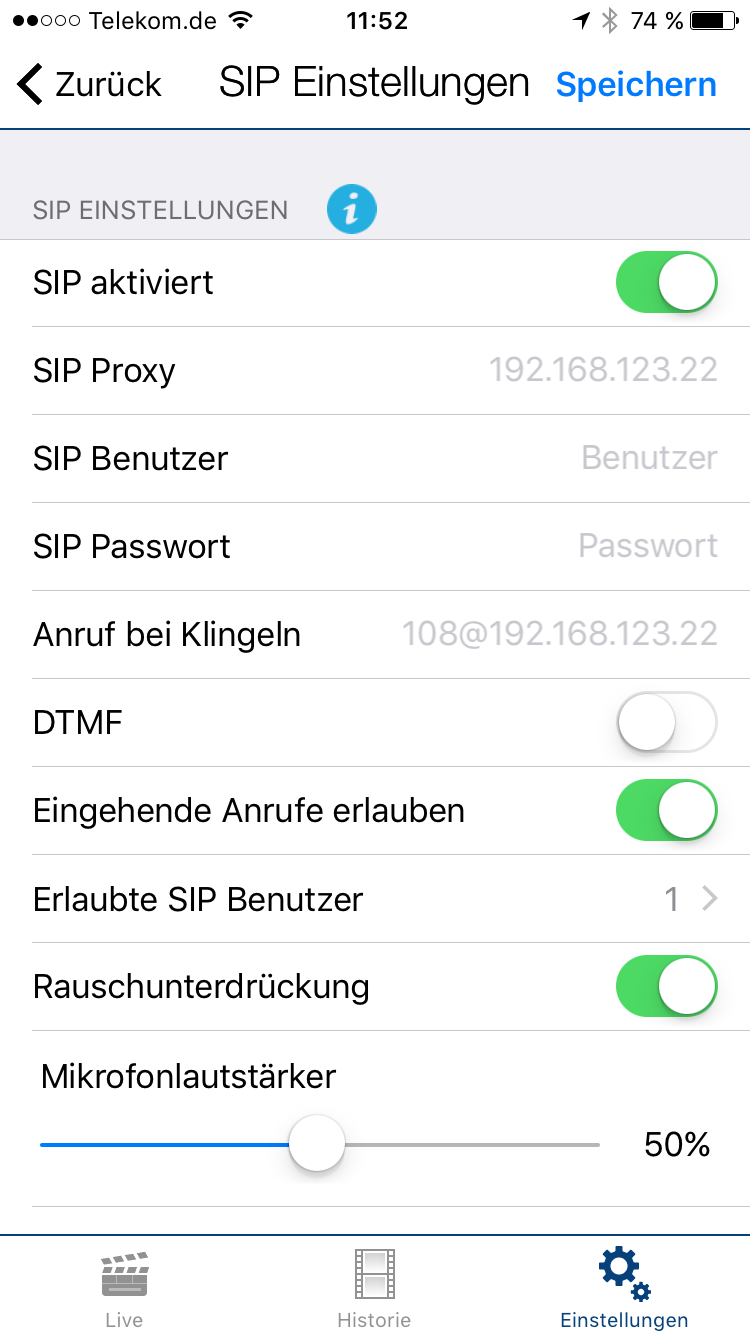The width and height of the screenshot is (750, 1334).
Task: Select the Einstellungen tab
Action: [x=624, y=1288]
